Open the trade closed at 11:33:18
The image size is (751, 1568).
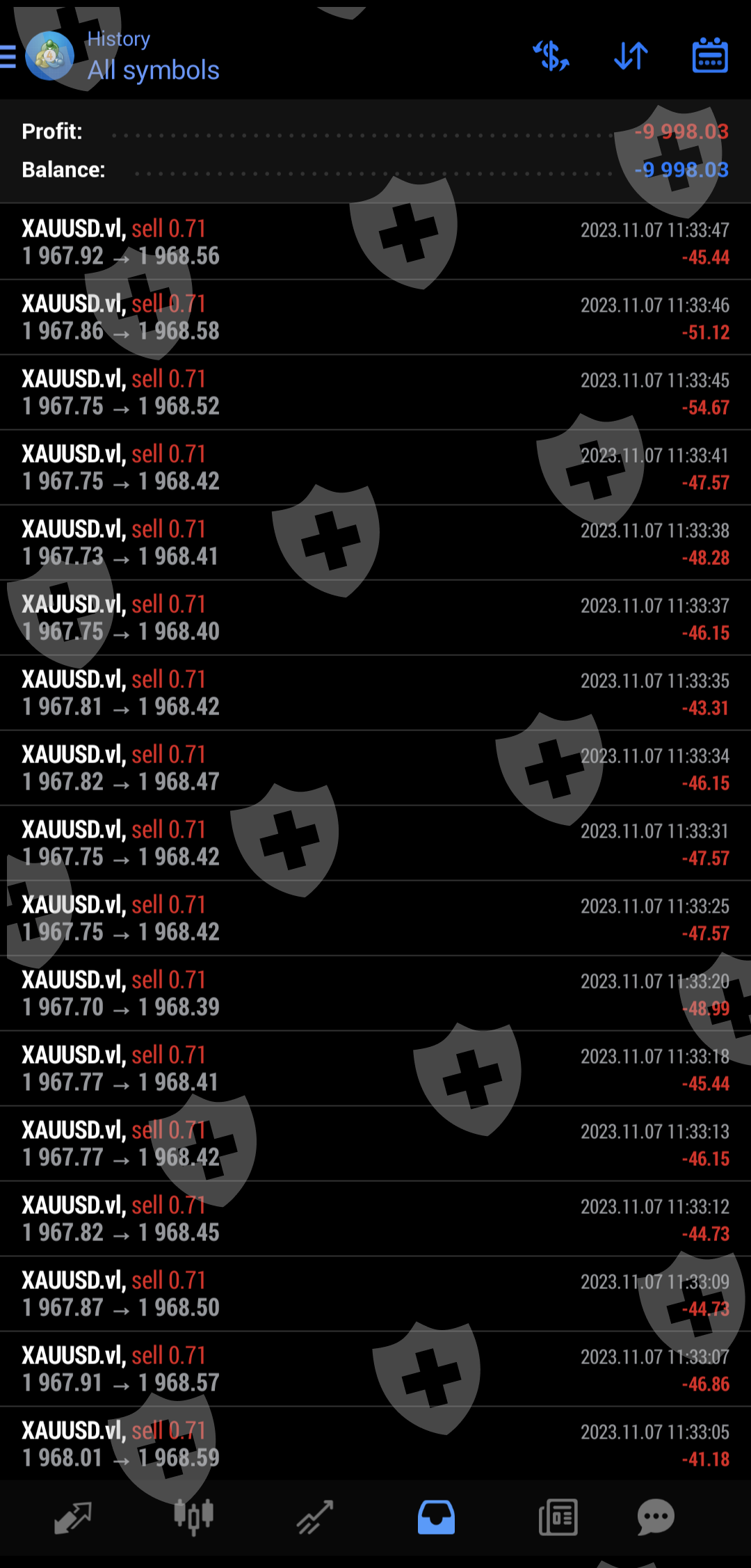click(375, 1069)
